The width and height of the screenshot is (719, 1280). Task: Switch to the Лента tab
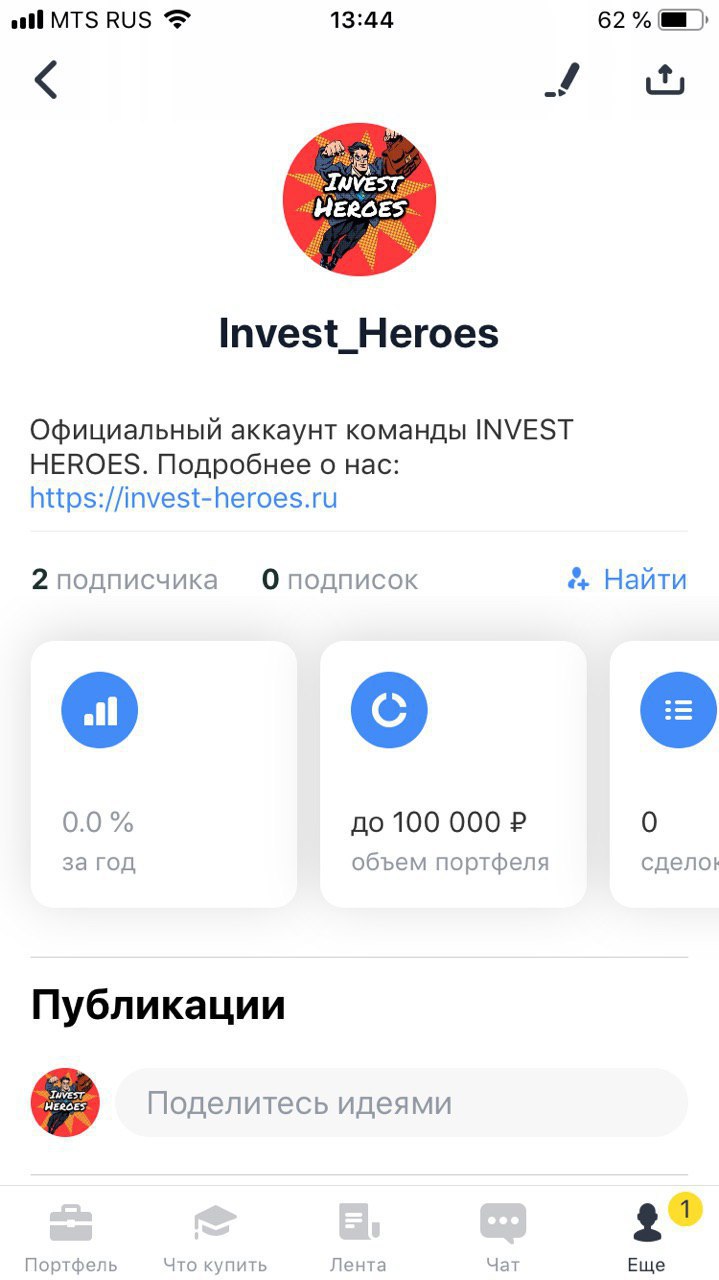358,1237
